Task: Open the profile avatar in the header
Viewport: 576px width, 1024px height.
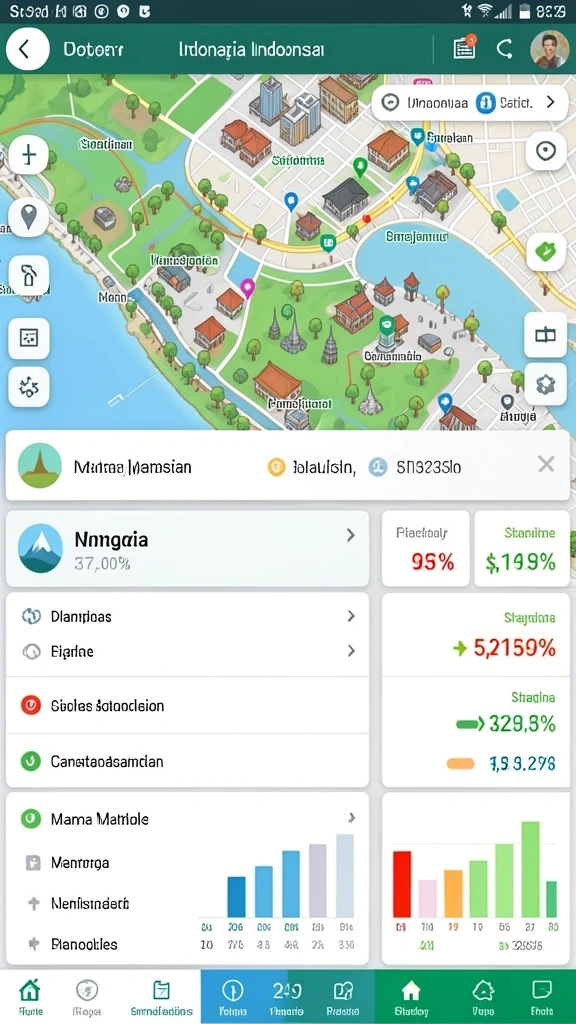Action: (x=549, y=50)
